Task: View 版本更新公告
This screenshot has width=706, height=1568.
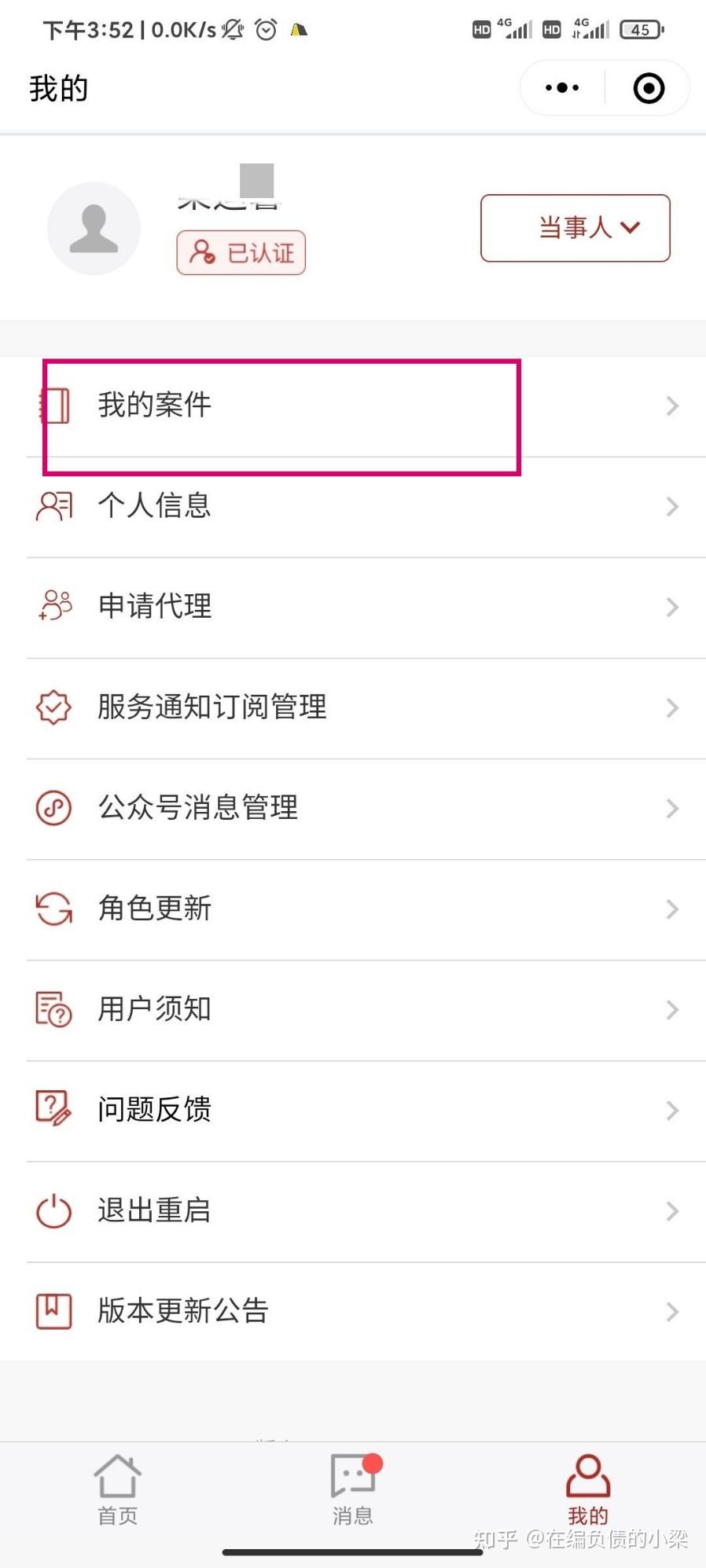Action: coord(353,1311)
